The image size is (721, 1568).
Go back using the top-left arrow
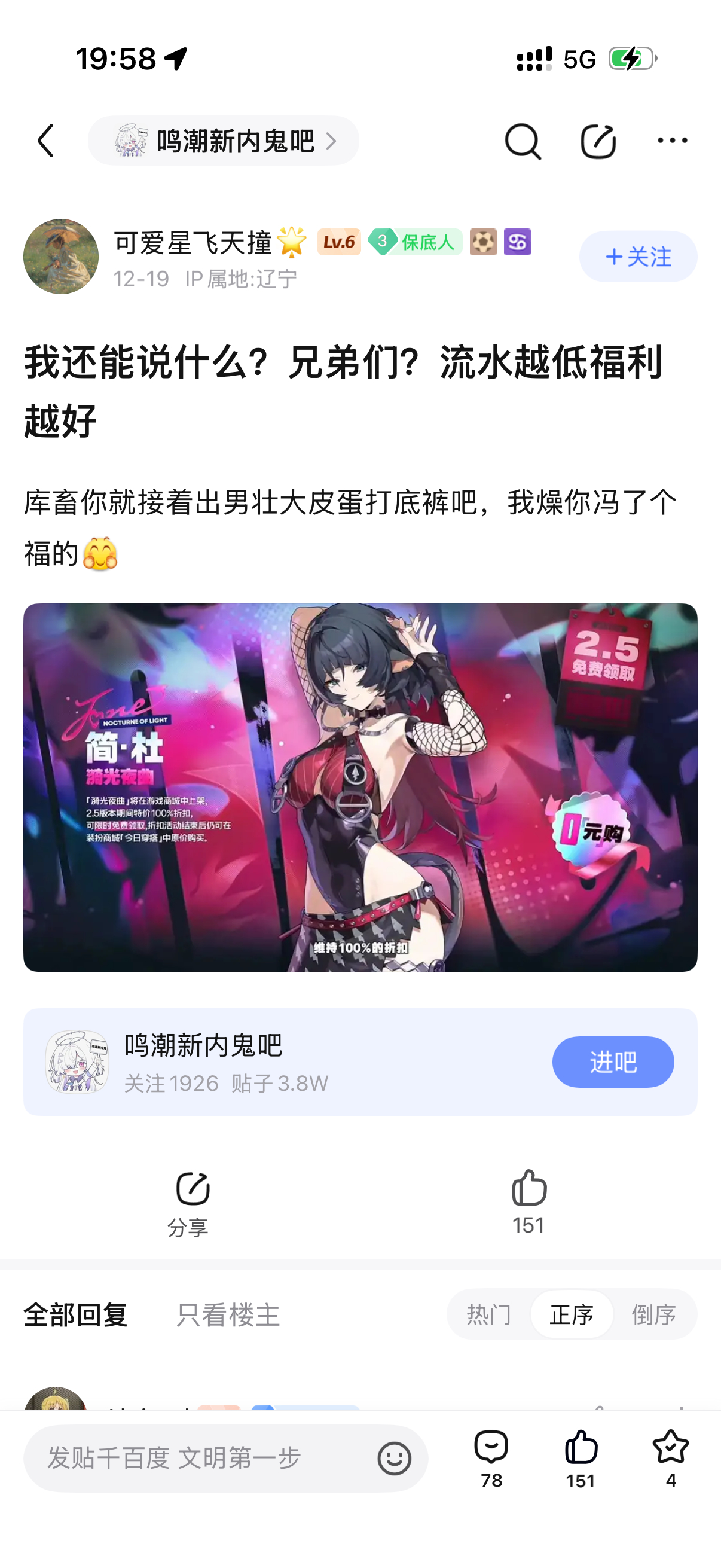click(46, 141)
